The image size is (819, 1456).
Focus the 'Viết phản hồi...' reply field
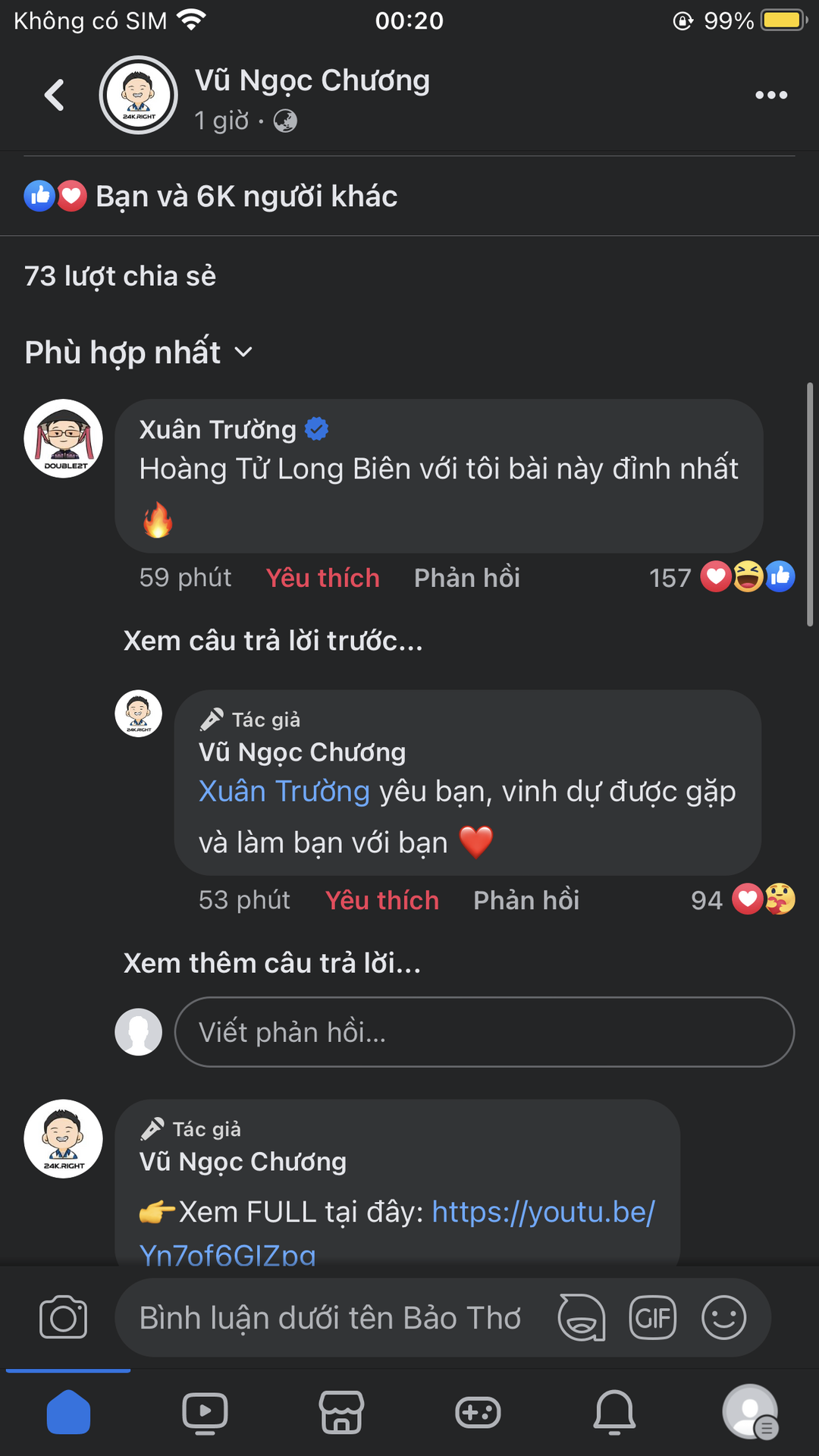click(x=484, y=1032)
